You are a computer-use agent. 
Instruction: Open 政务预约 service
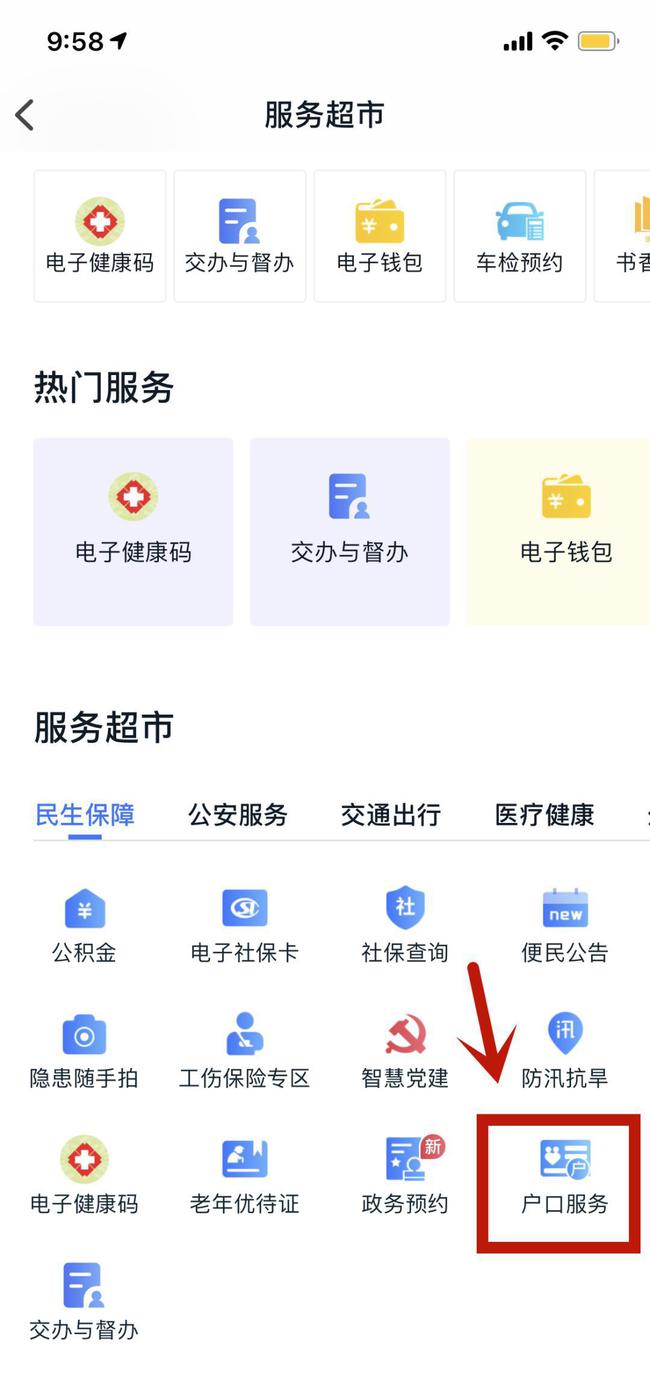coord(405,1176)
